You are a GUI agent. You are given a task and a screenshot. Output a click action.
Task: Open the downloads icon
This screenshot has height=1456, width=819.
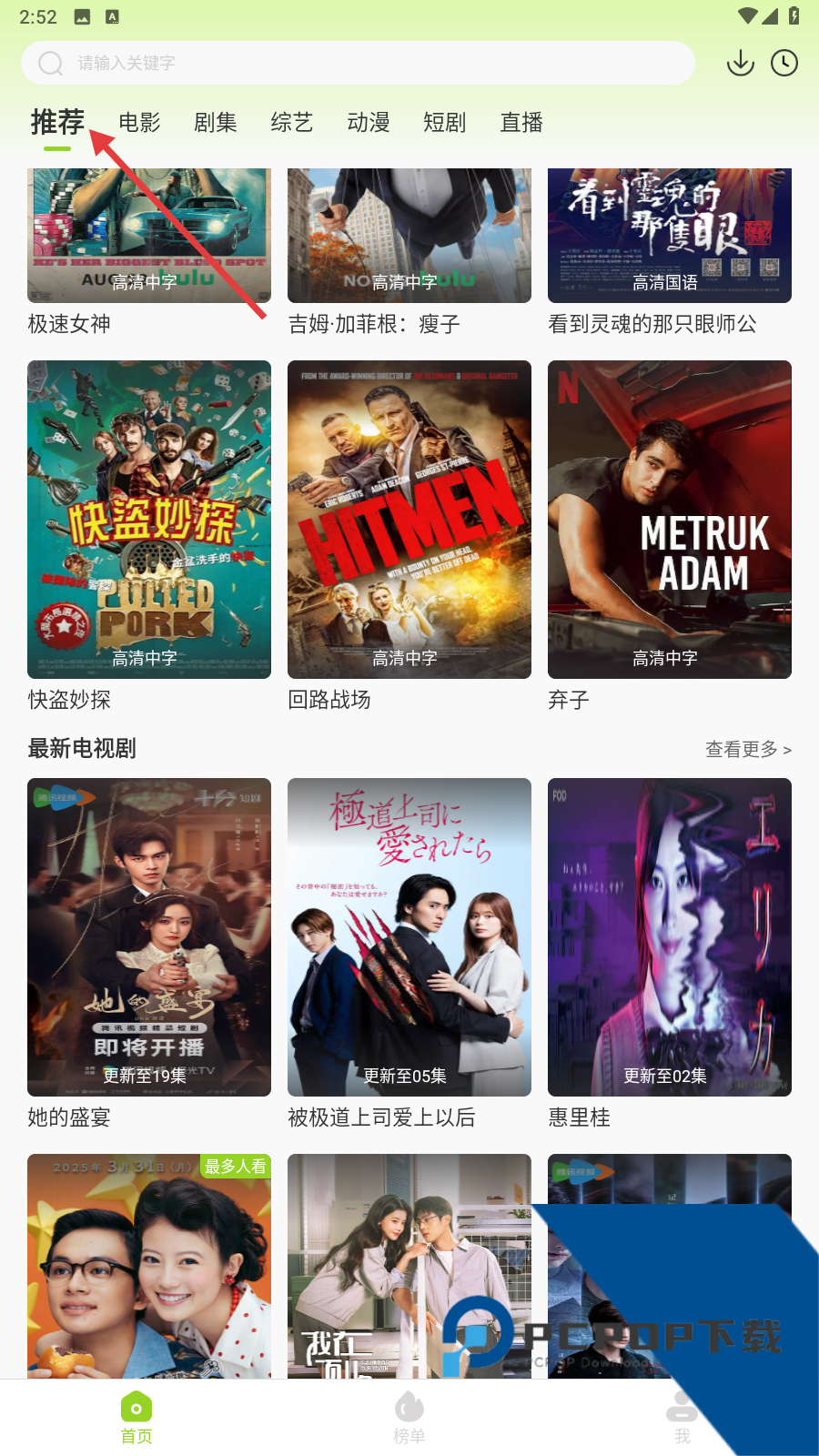pyautogui.click(x=741, y=63)
